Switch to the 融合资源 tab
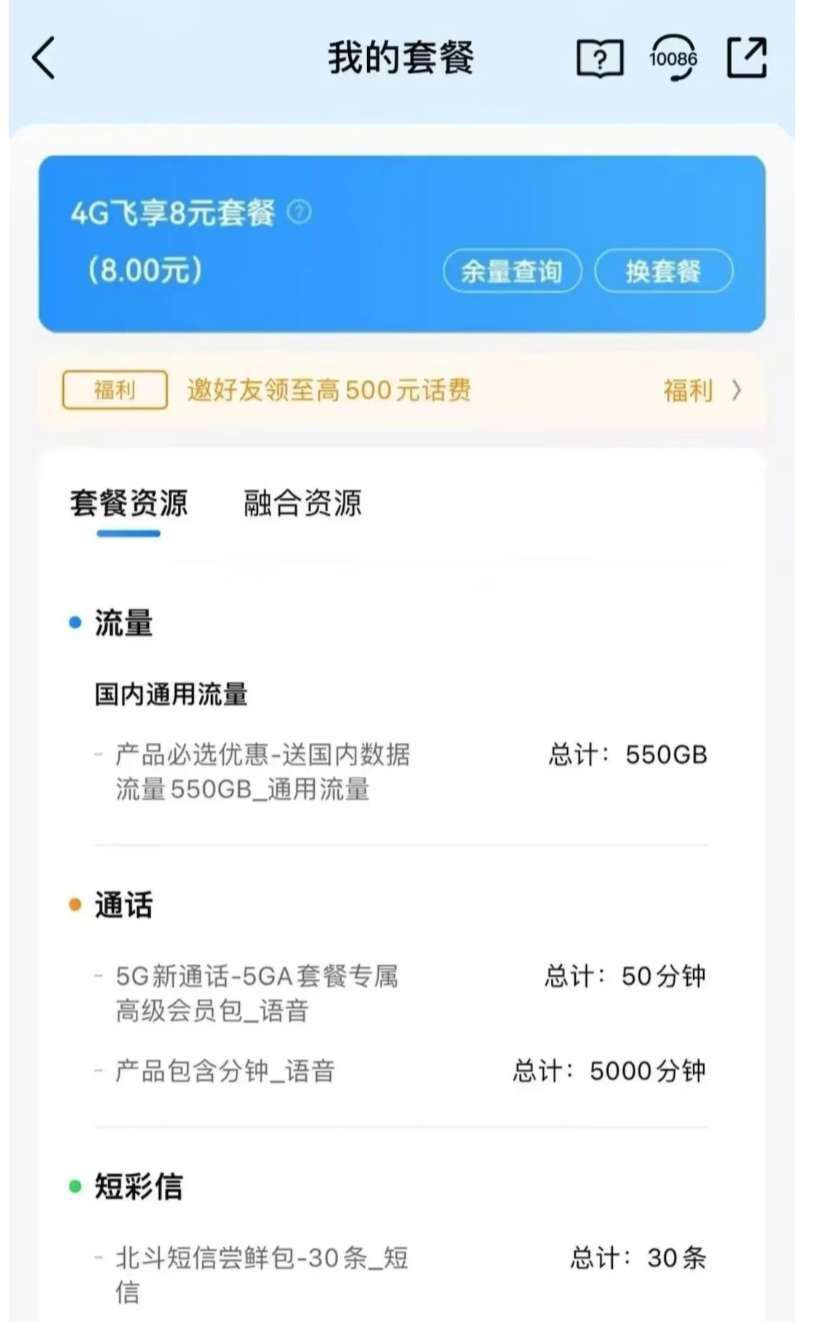Screen dimensions: 820x1322 (x=302, y=503)
